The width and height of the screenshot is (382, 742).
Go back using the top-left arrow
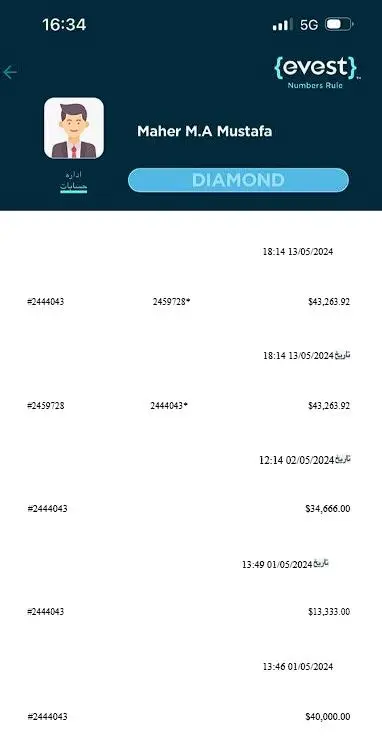click(x=9, y=72)
